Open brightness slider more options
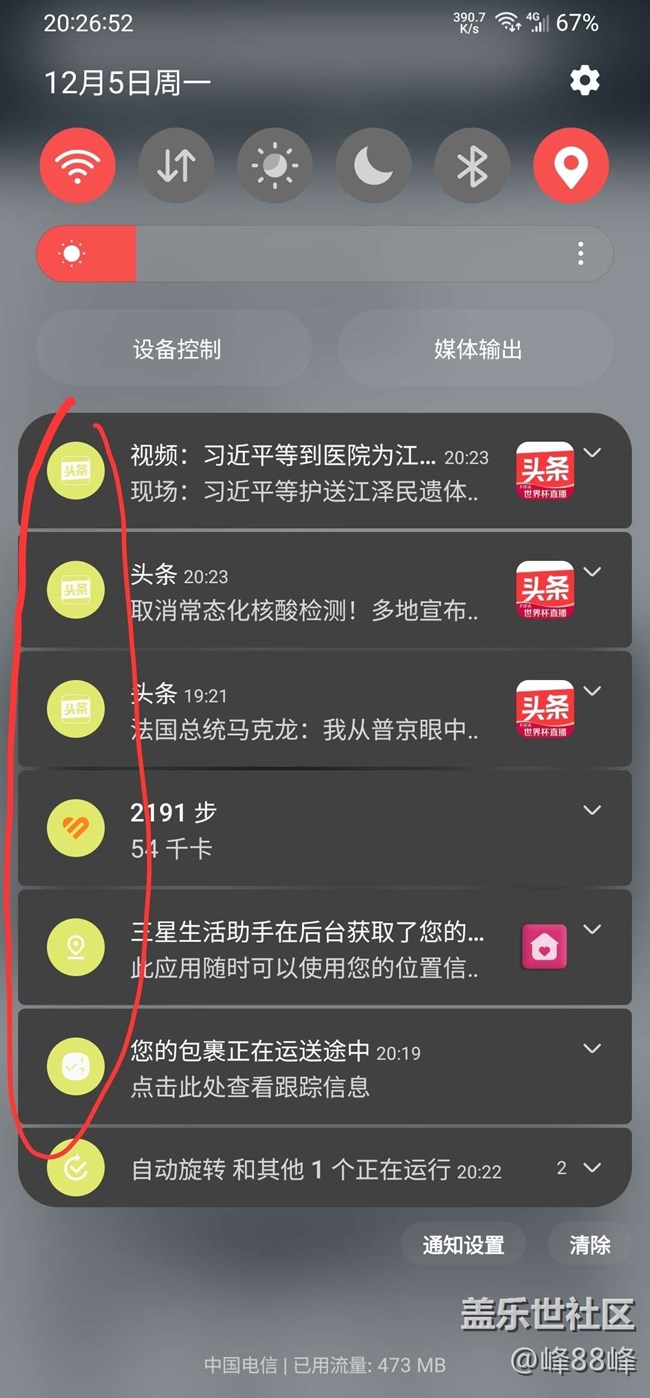This screenshot has height=1398, width=650. (x=580, y=254)
